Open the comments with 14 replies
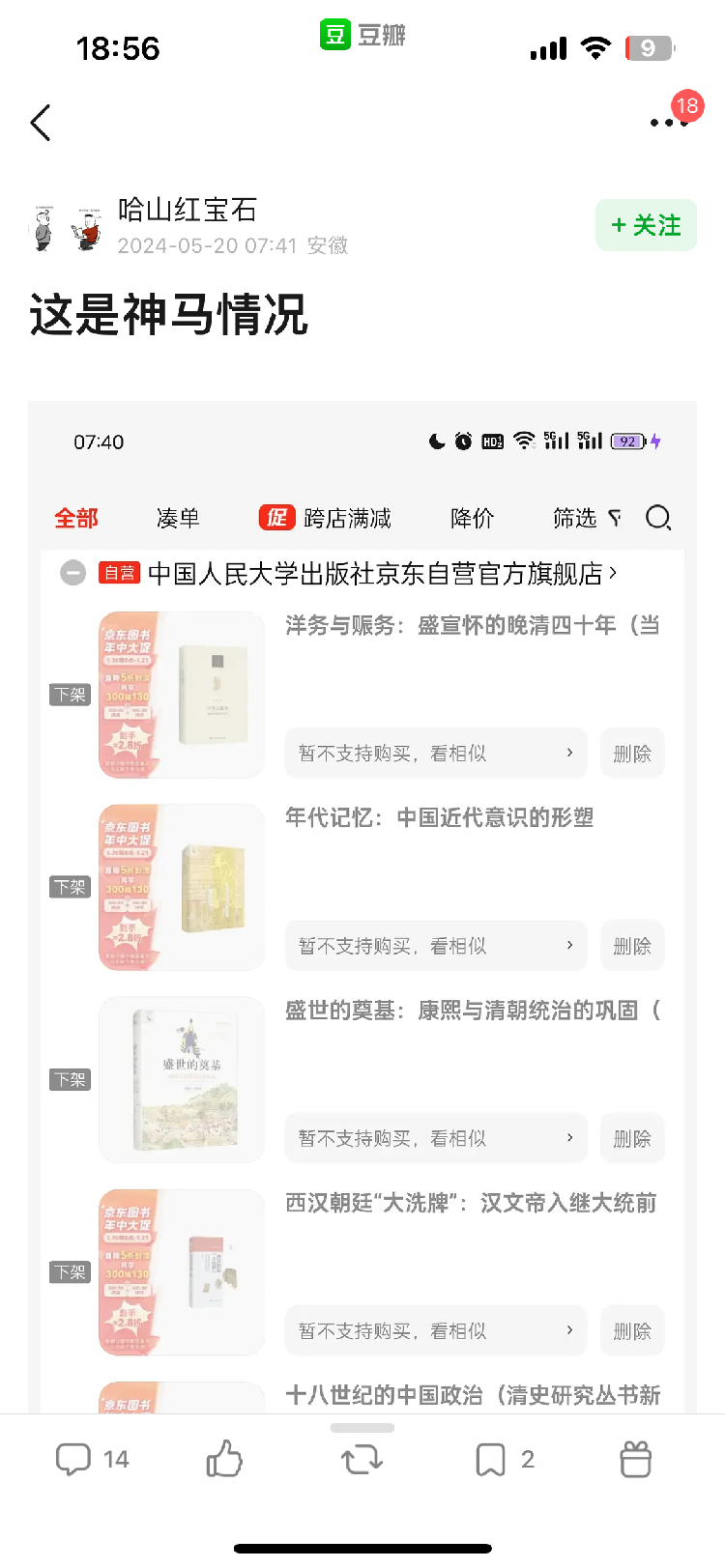This screenshot has width=725, height=1568. (x=91, y=1459)
